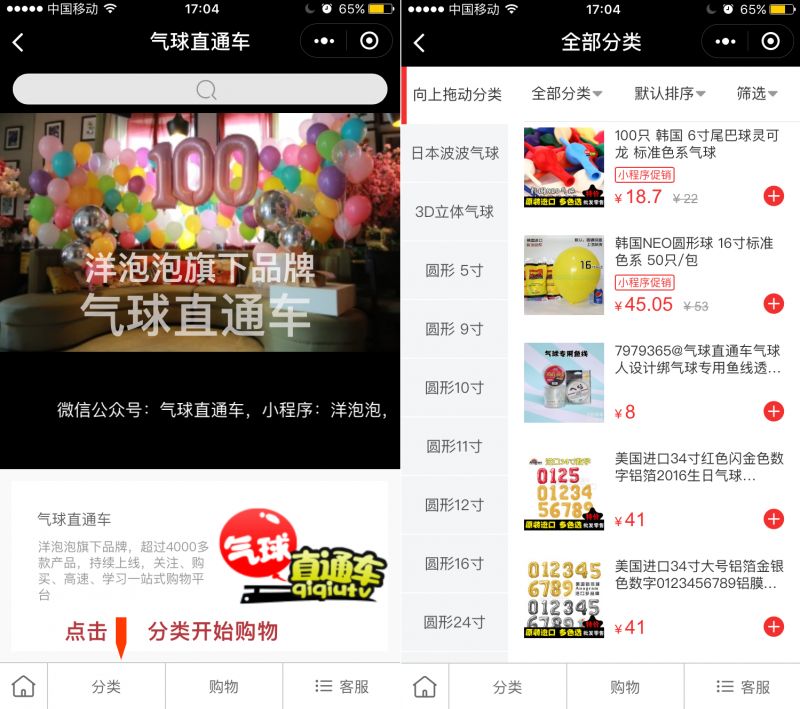Go back from the 气球直通车 page

(18, 43)
